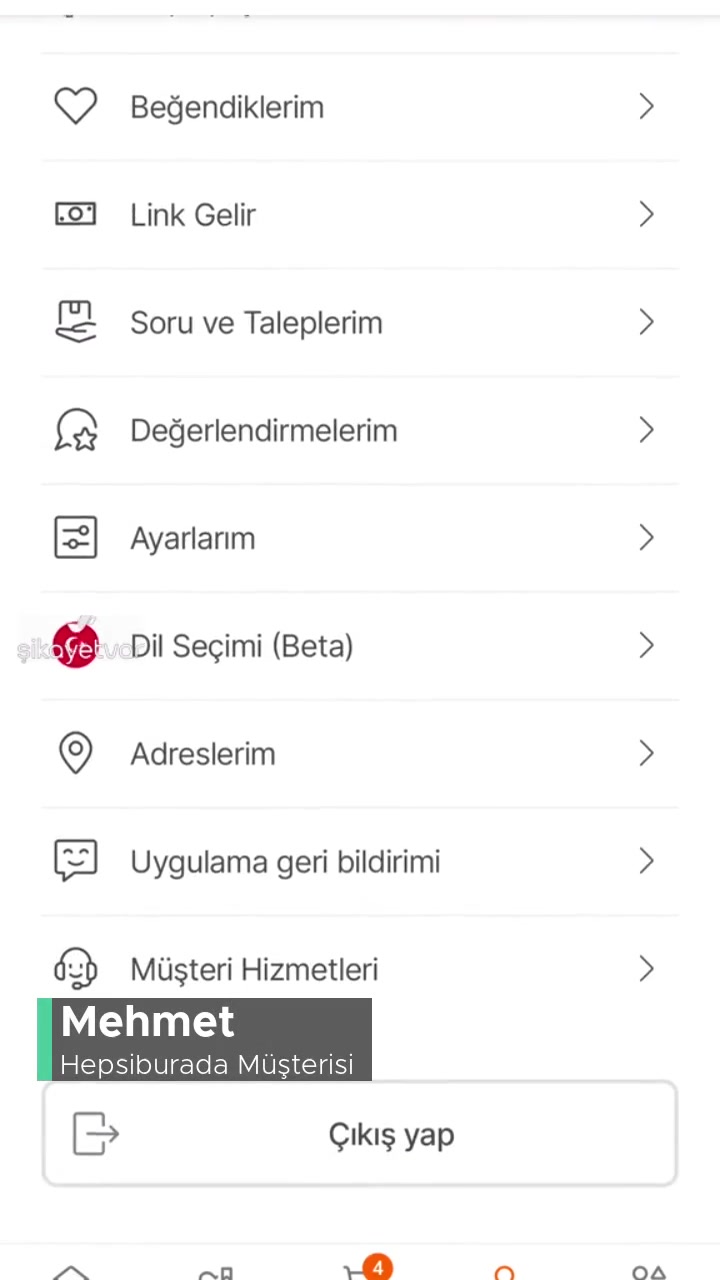Screen dimensions: 720x1280
Task: Open the Değerlendirmelerim review star icon
Action: click(76, 430)
